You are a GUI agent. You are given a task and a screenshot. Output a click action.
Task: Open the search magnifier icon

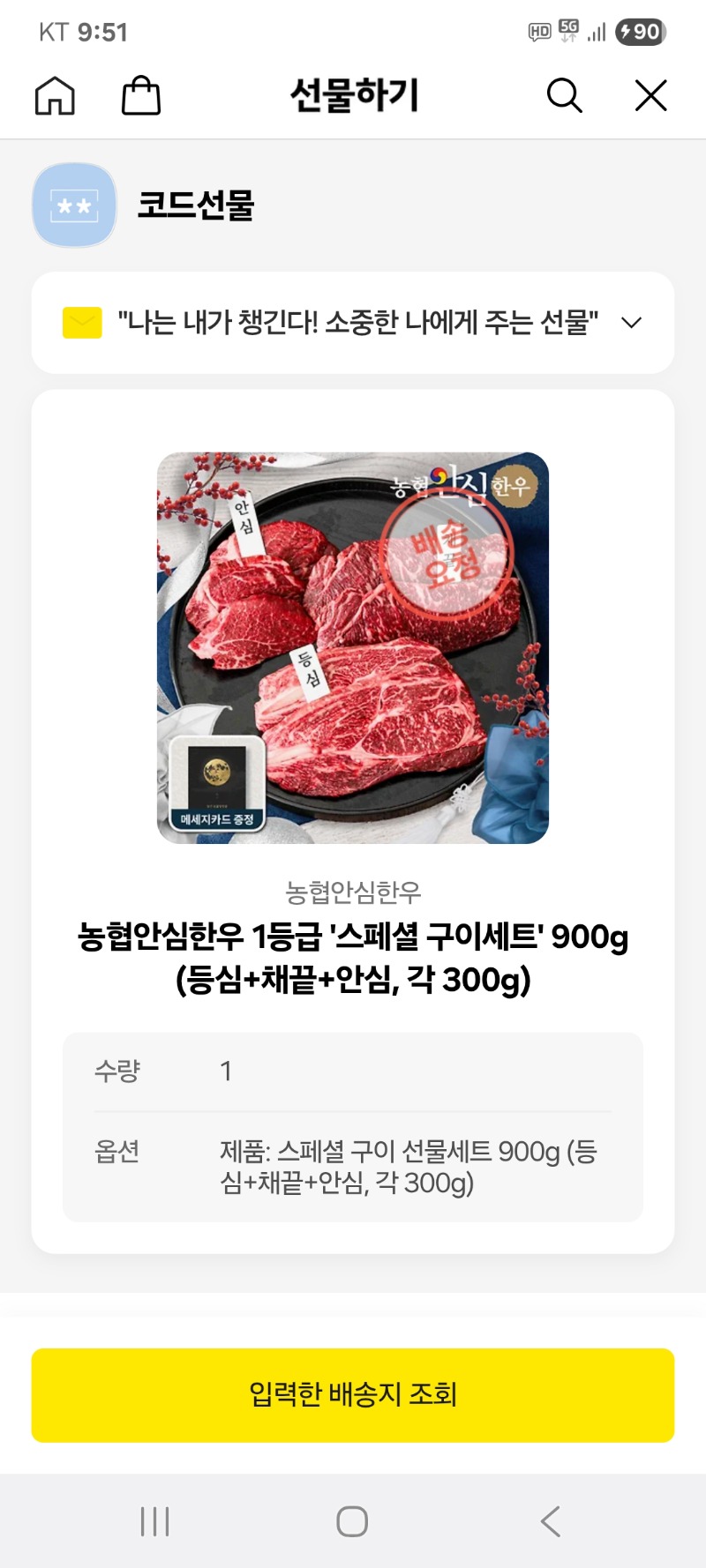(x=564, y=95)
